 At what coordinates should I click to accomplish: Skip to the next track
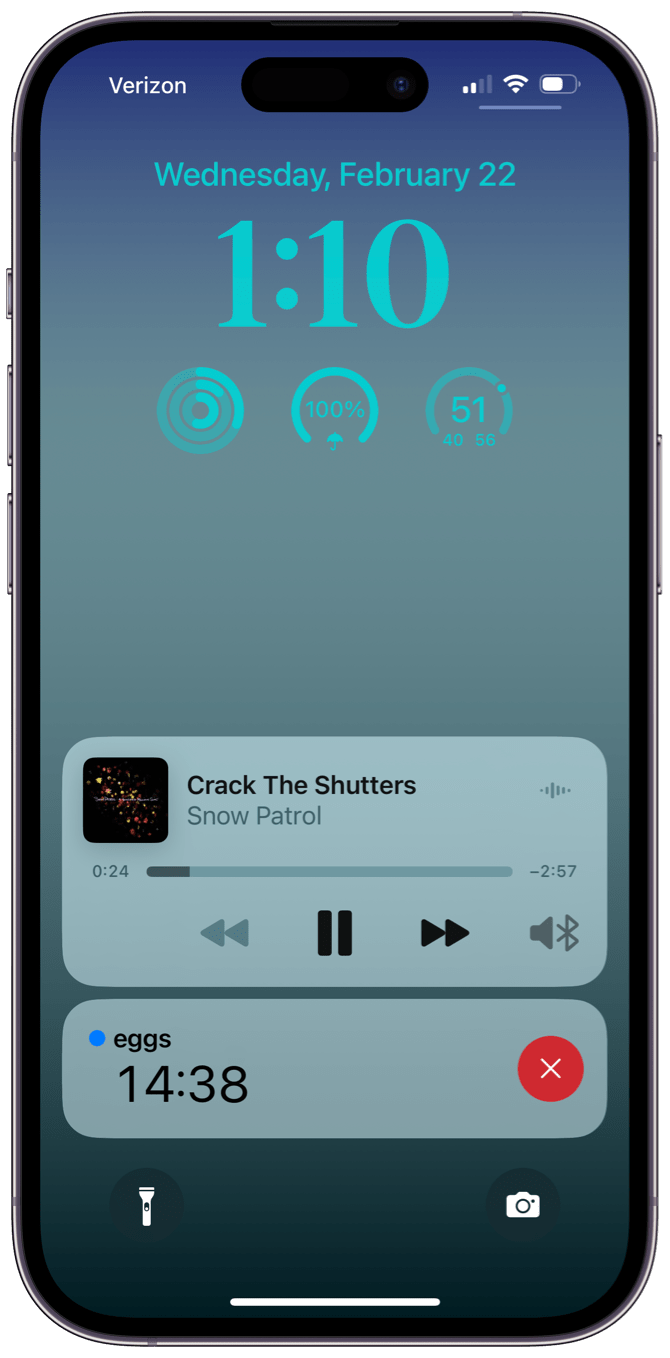(445, 933)
